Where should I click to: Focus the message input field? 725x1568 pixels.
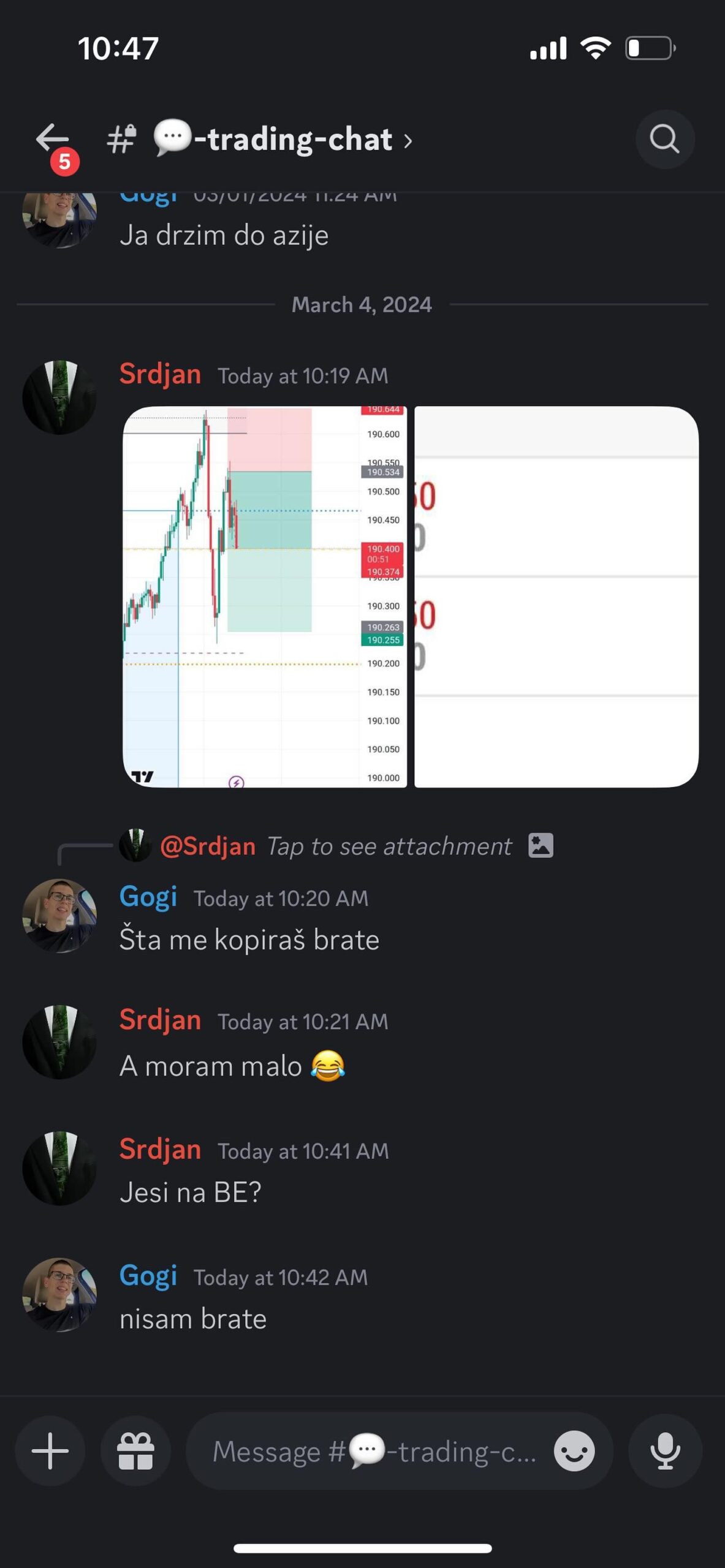pos(374,1451)
